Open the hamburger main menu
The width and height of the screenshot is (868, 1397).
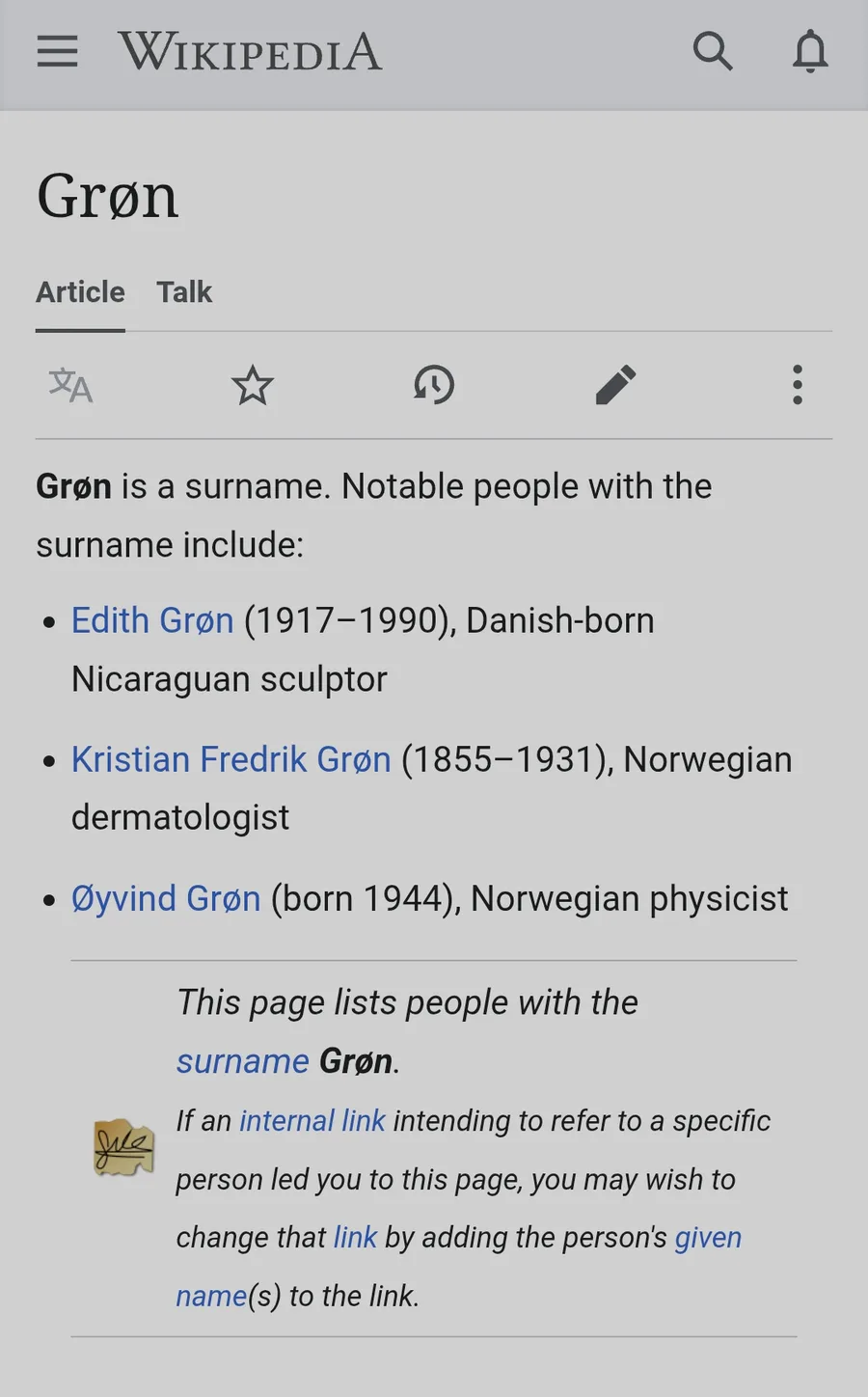coord(57,51)
